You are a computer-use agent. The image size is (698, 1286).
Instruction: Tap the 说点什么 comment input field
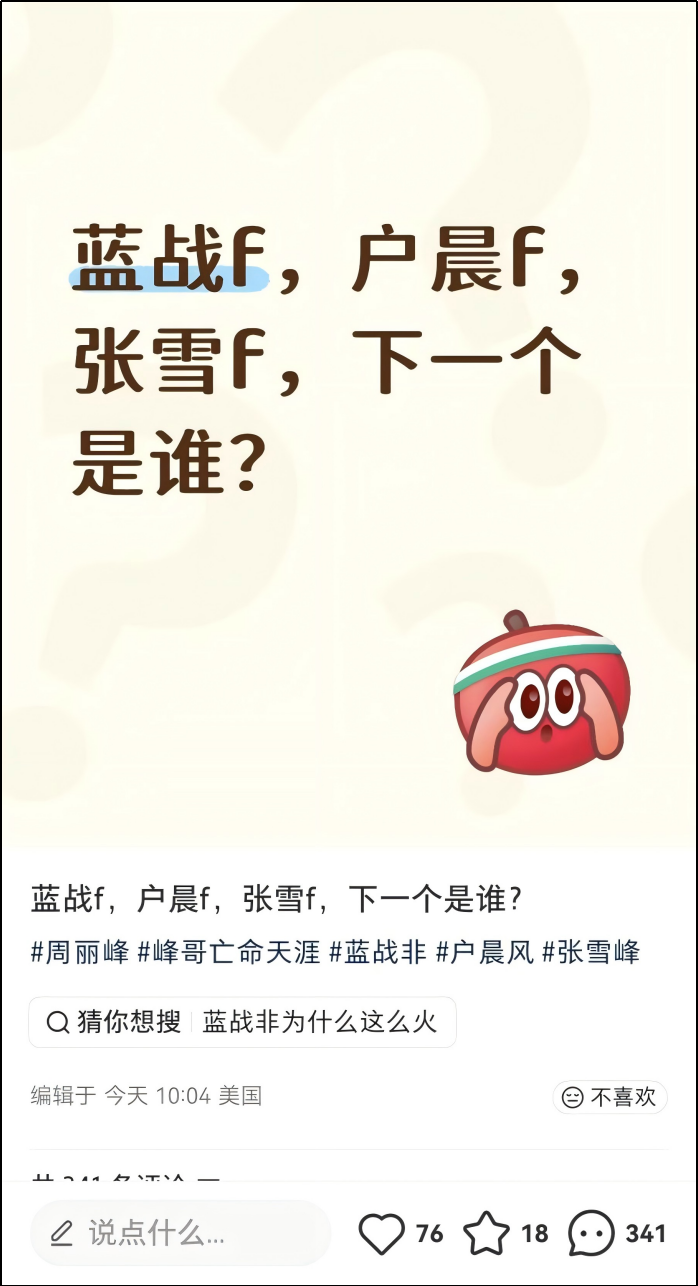pyautogui.click(x=180, y=1233)
